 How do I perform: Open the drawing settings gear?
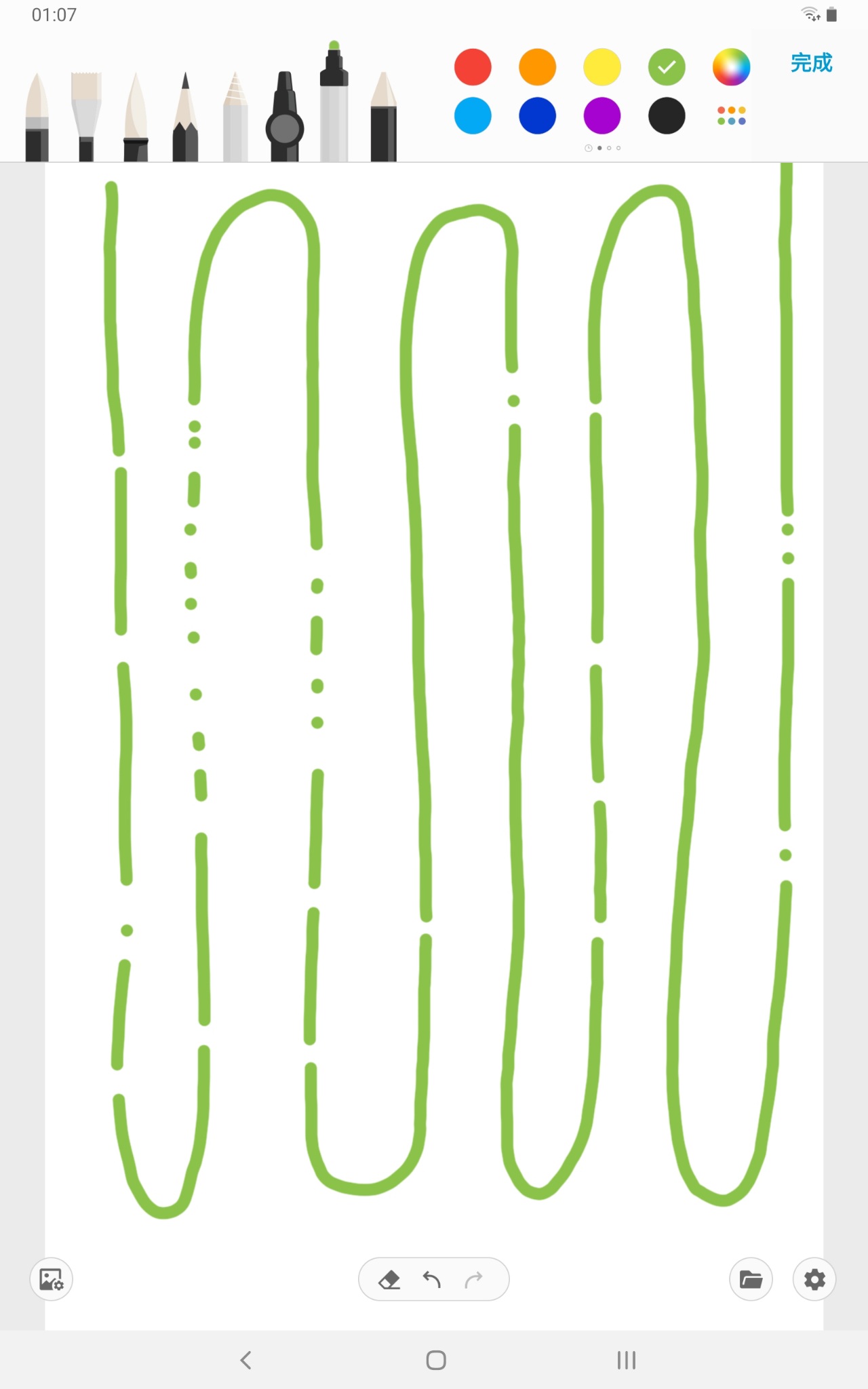[x=814, y=1280]
